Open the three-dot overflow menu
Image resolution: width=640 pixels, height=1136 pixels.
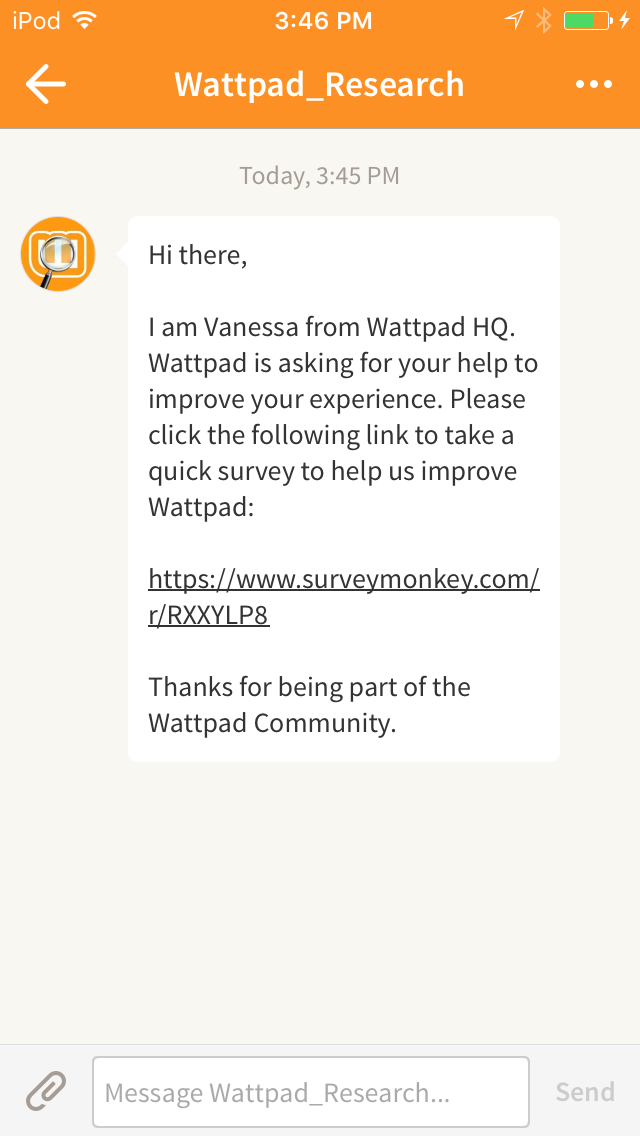pyautogui.click(x=594, y=85)
